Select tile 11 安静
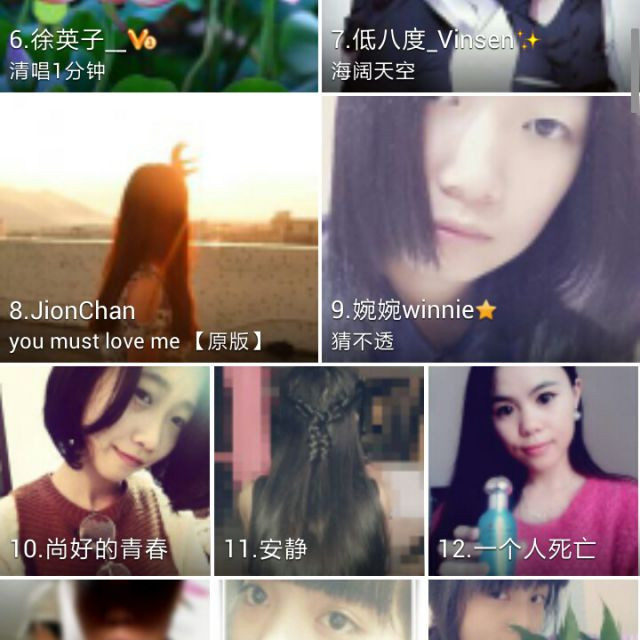 319,470
